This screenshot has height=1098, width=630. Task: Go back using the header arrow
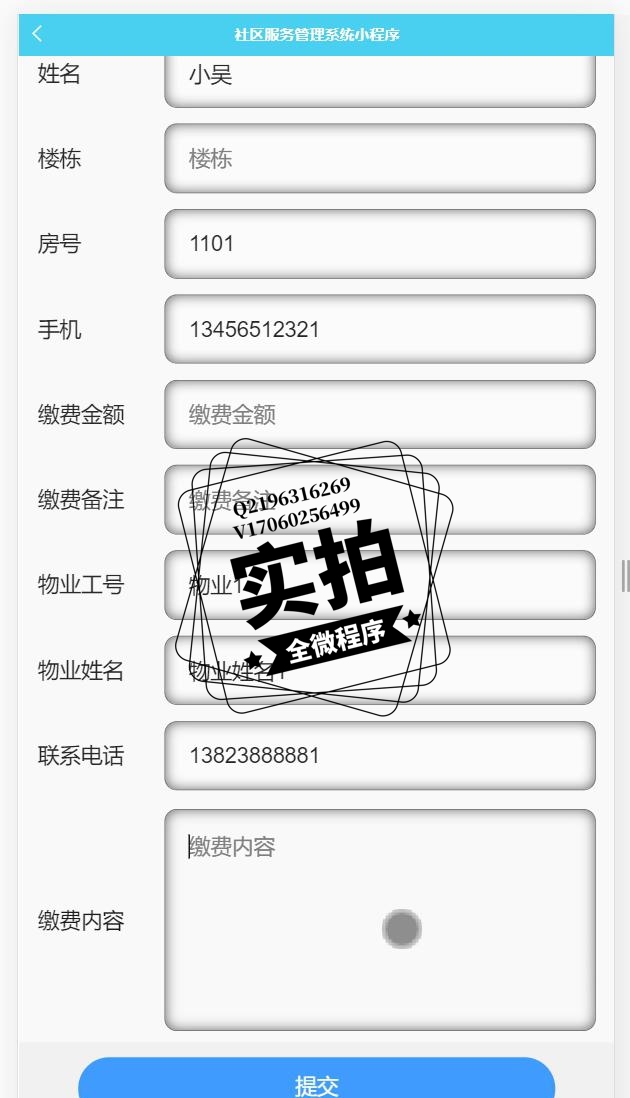click(x=37, y=34)
